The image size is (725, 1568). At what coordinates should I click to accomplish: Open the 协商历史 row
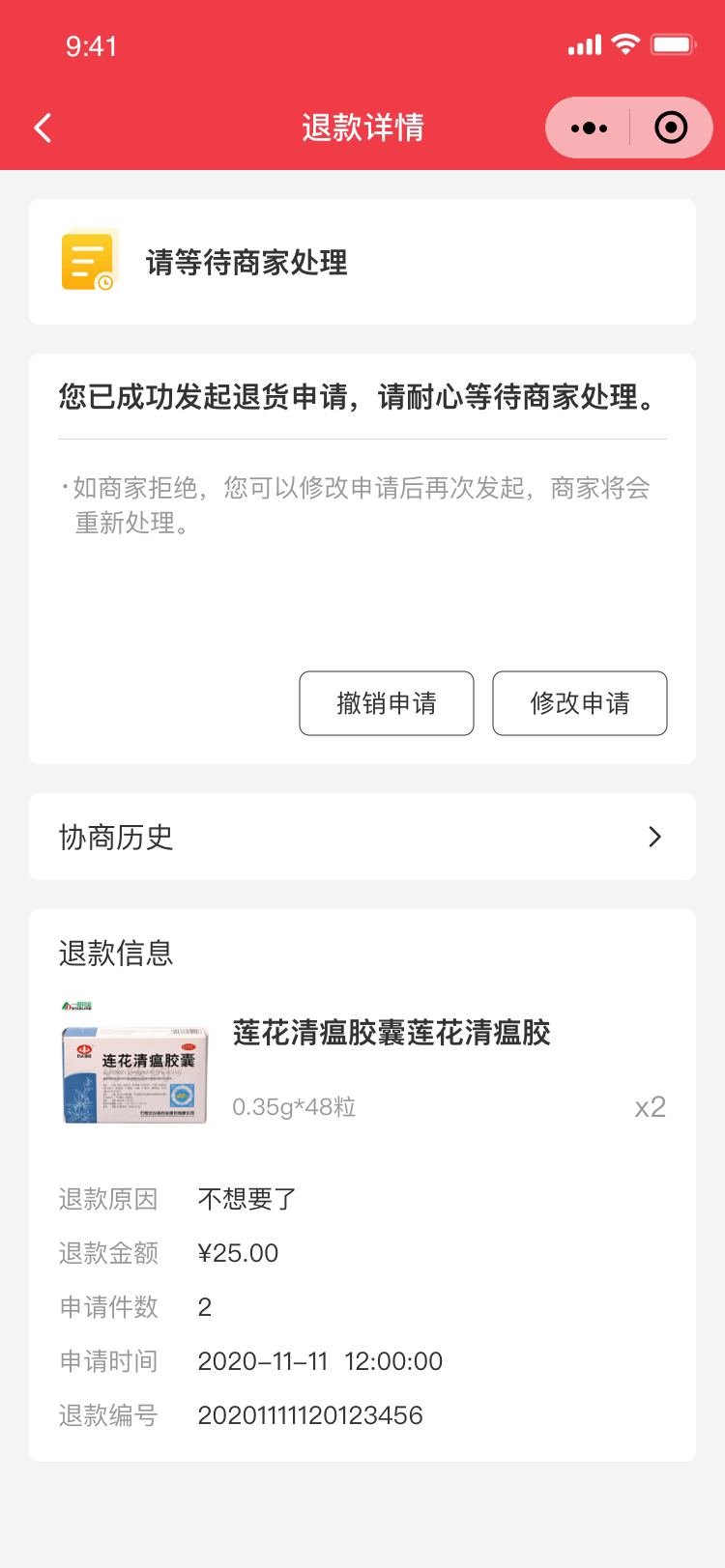click(362, 837)
